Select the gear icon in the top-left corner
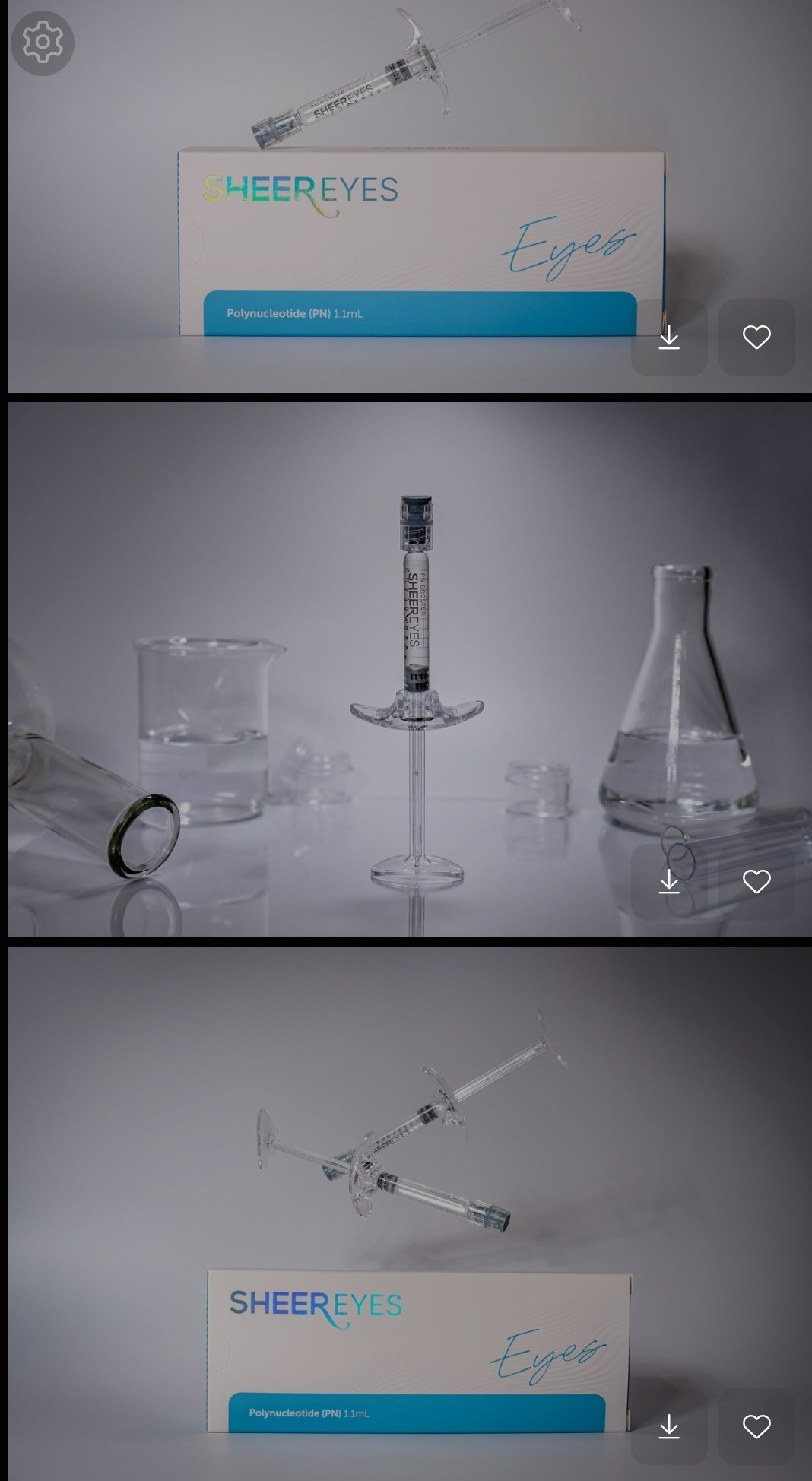This screenshot has height=1481, width=812. point(42,41)
